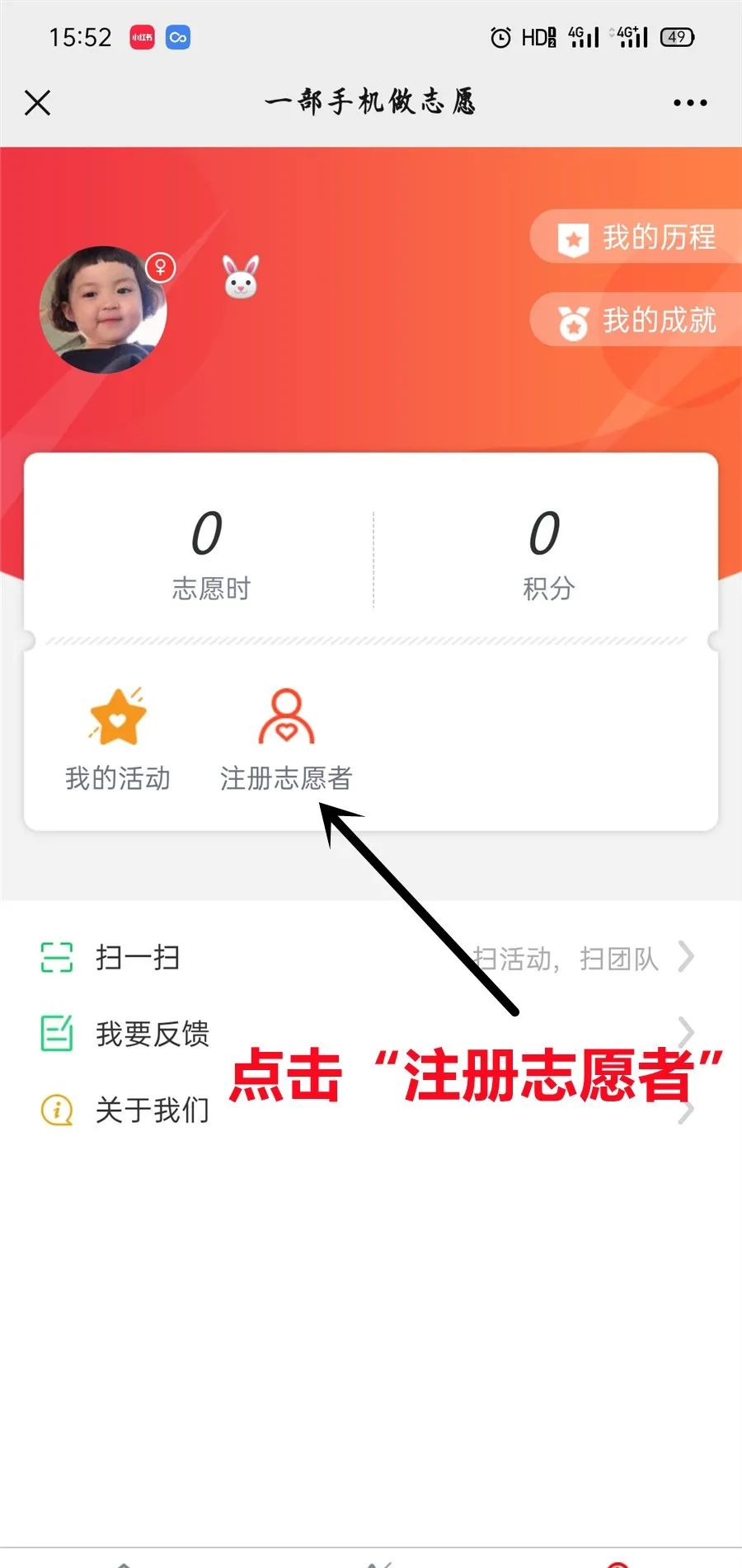Open 我的历程

coord(636,238)
